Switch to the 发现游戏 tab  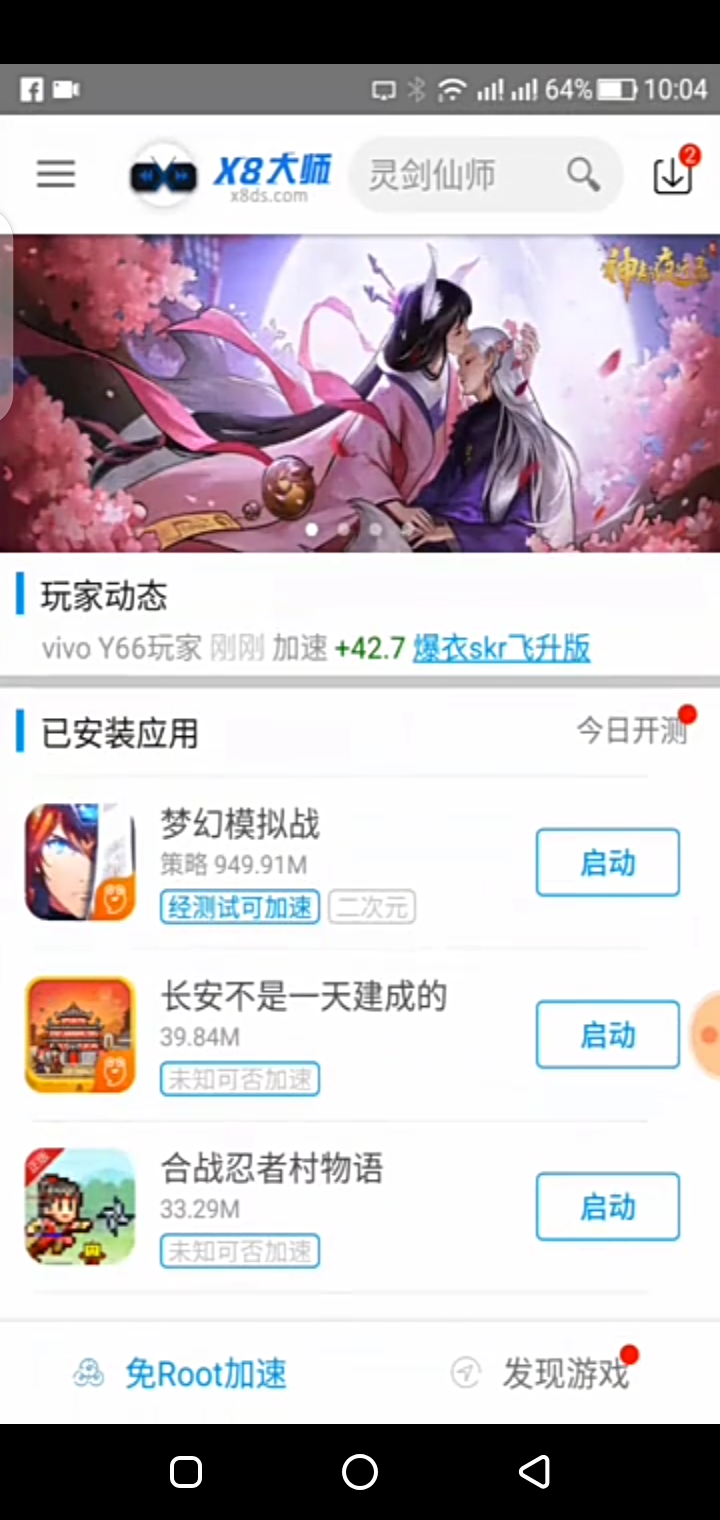543,1373
